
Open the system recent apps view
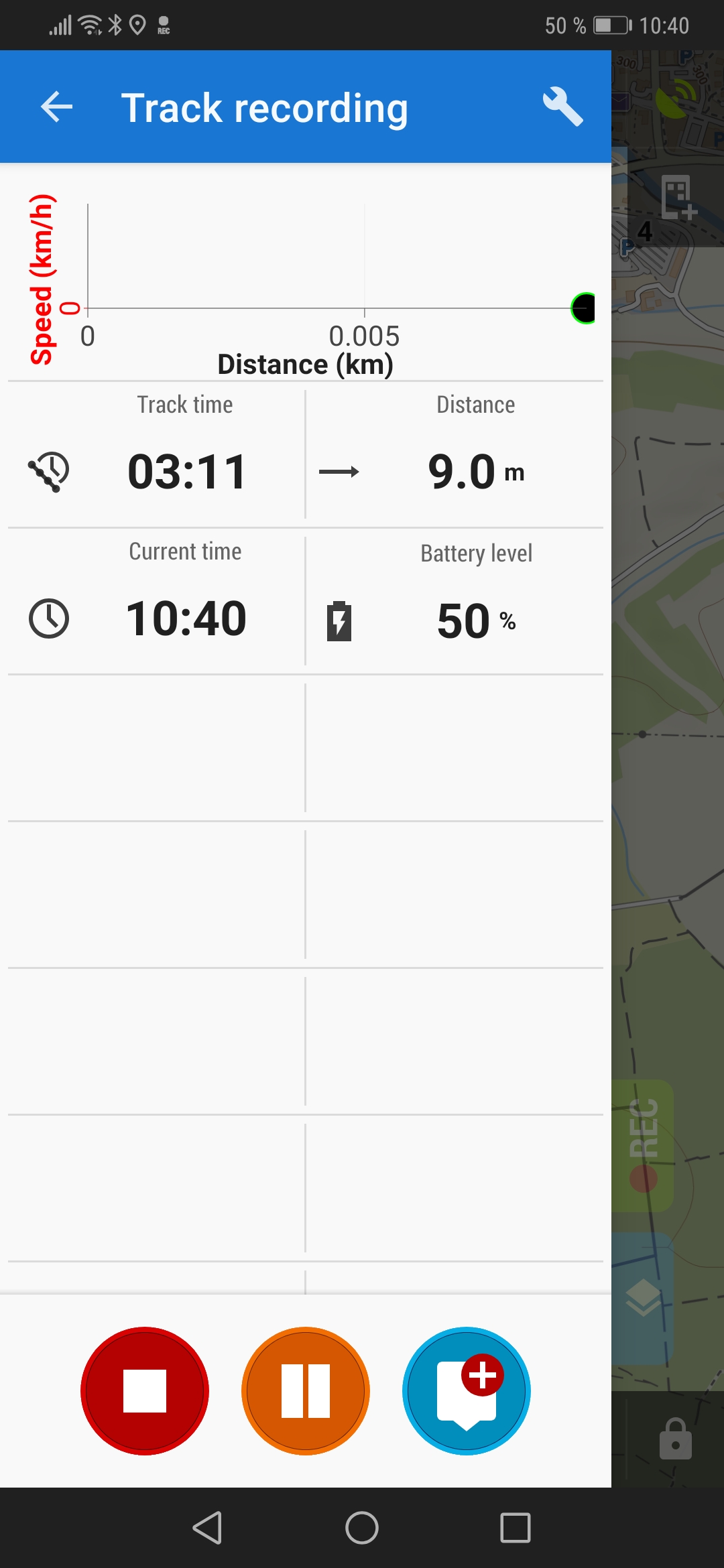pos(515,1528)
